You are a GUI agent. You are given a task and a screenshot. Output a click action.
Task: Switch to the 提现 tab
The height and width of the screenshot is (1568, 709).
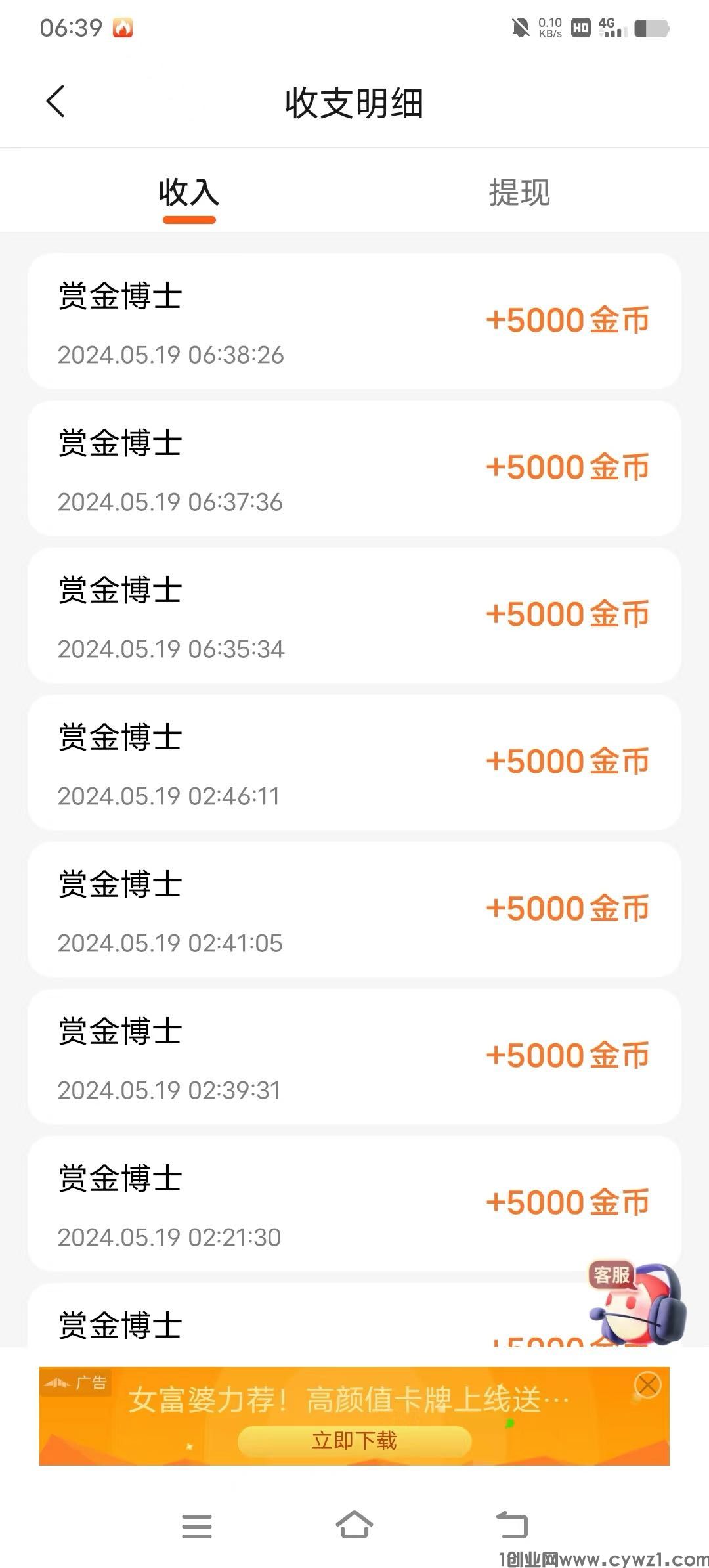tap(519, 192)
